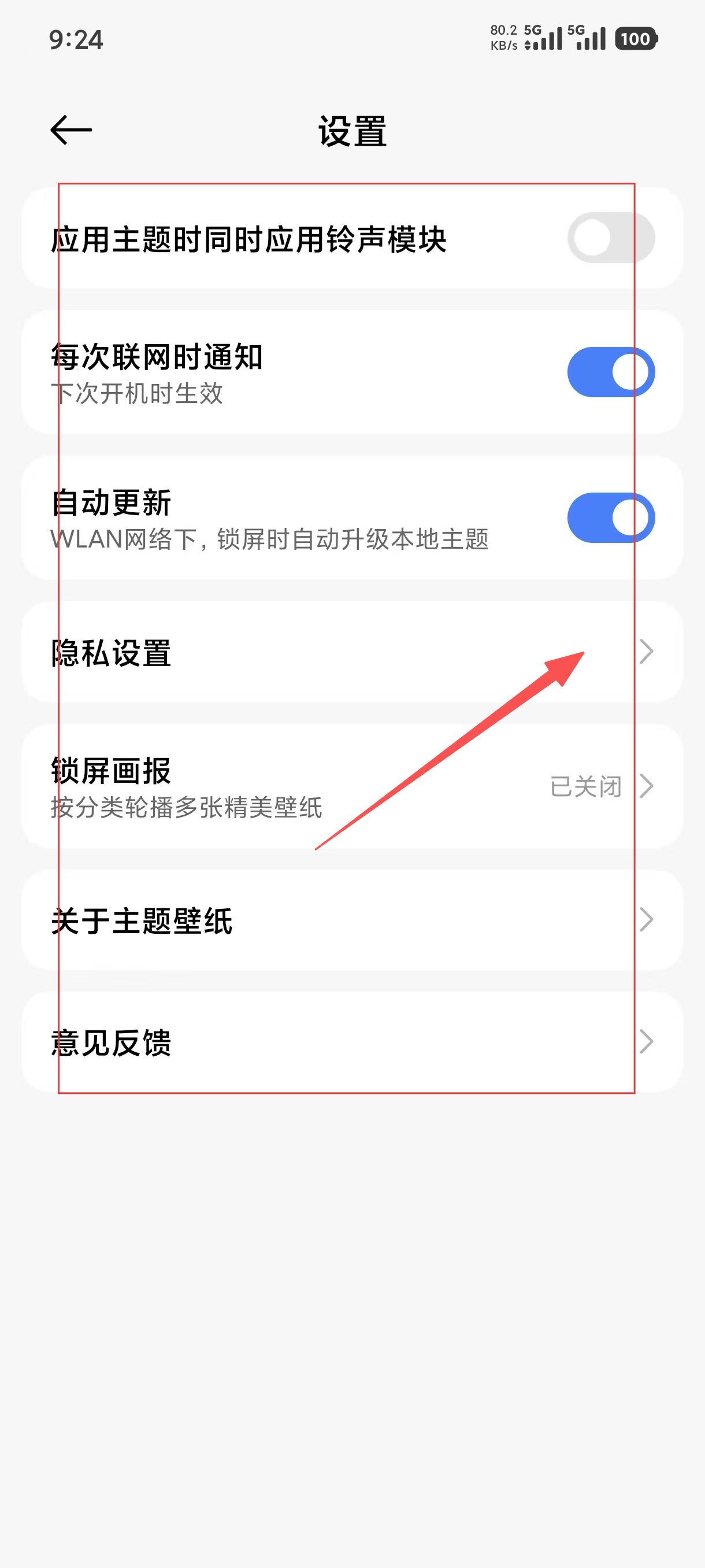This screenshot has height=1568, width=705.
Task: Go back using the arrow icon
Action: pos(71,130)
